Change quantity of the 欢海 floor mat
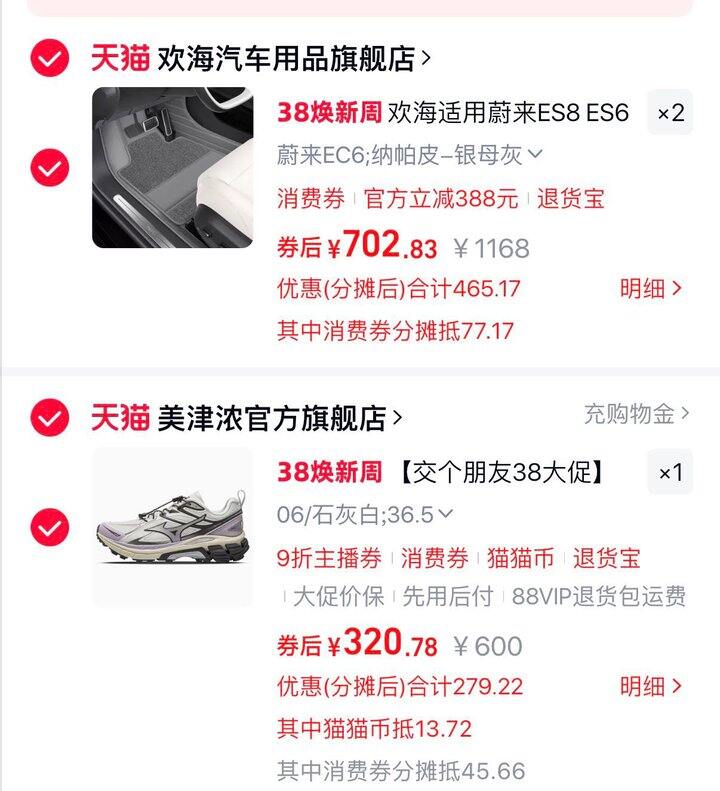Image resolution: width=720 pixels, height=791 pixels. pos(670,113)
